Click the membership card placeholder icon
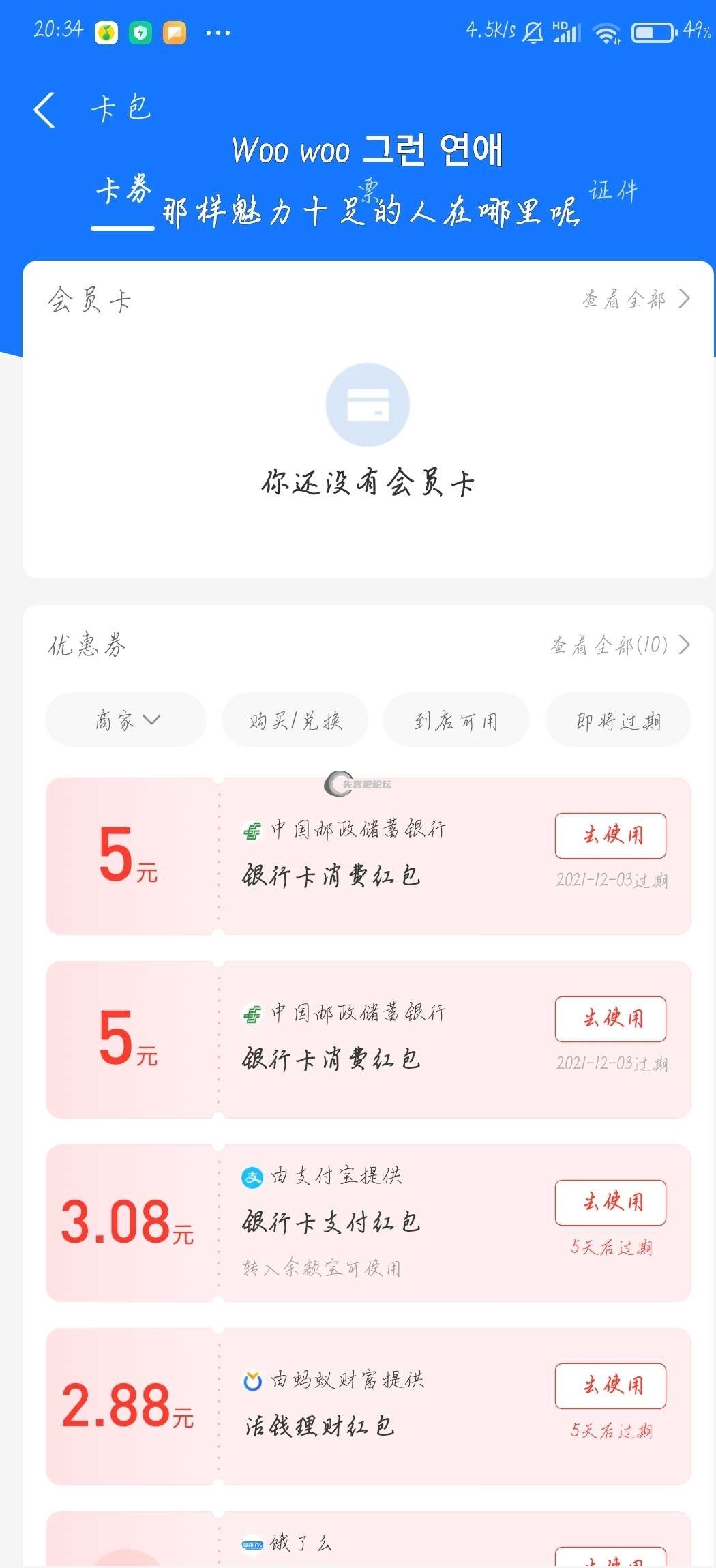Screen dimensions: 716x1568 pyautogui.click(x=368, y=404)
